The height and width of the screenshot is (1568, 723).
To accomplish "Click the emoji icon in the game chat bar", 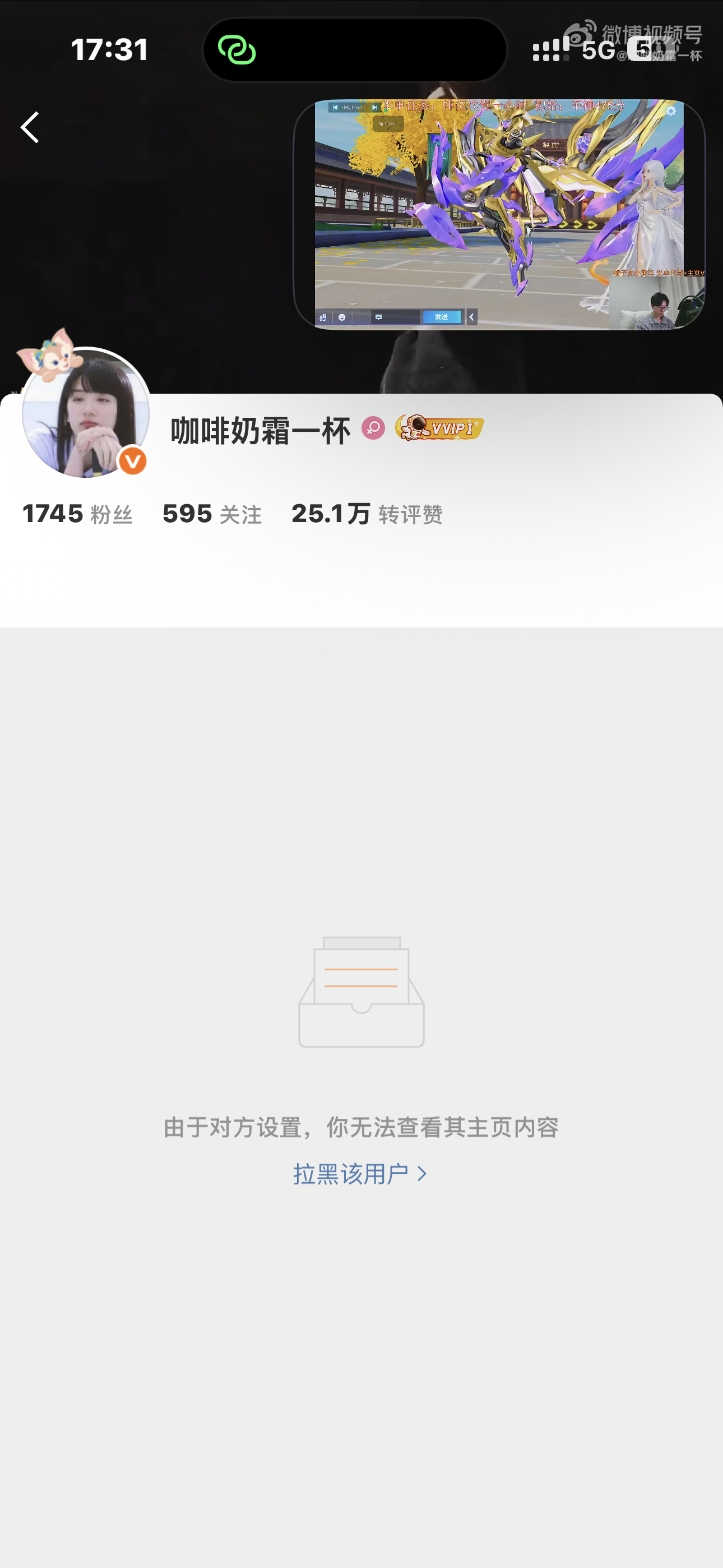I will [342, 317].
